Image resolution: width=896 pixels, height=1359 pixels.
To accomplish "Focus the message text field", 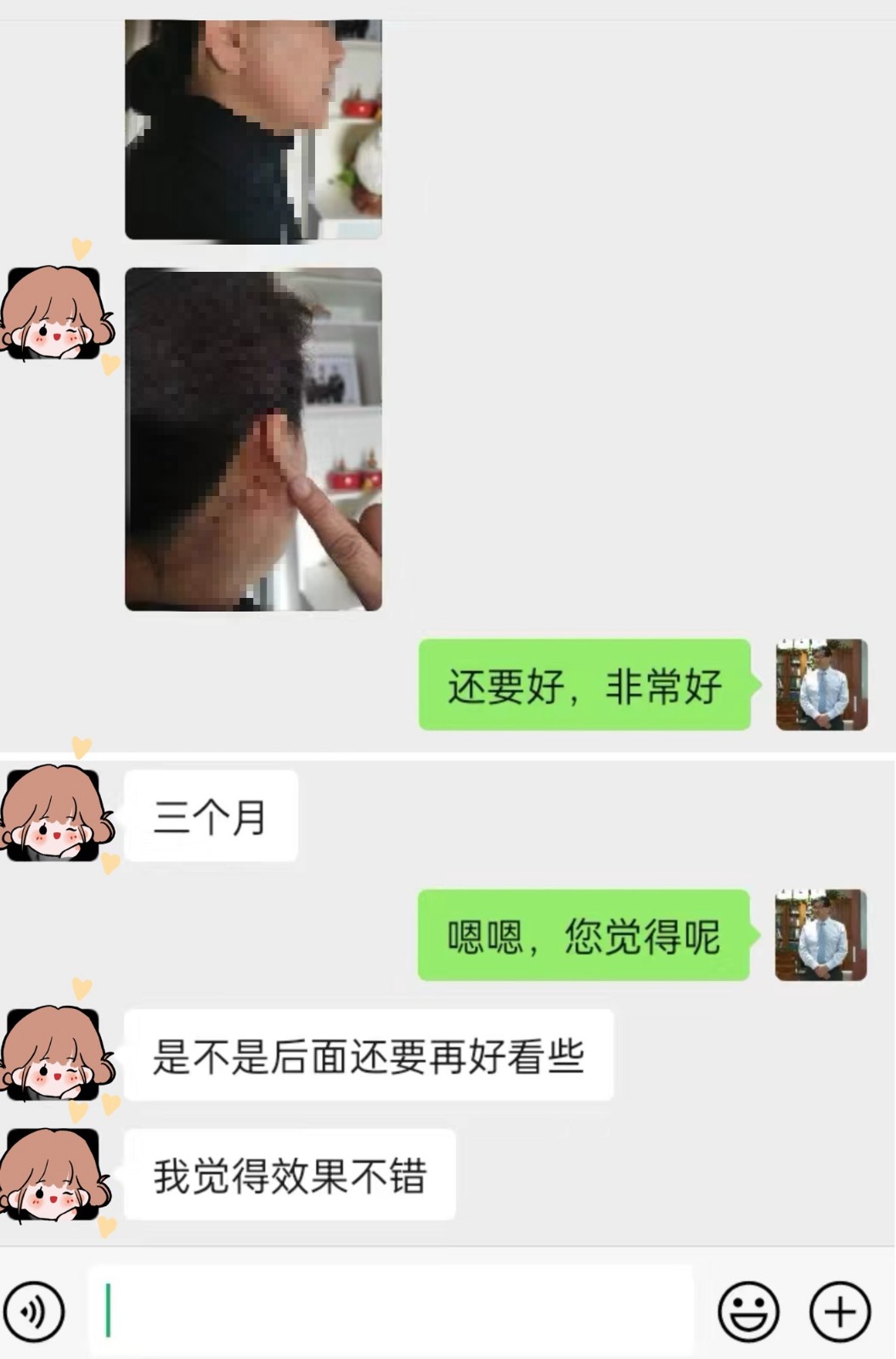I will 391,1311.
